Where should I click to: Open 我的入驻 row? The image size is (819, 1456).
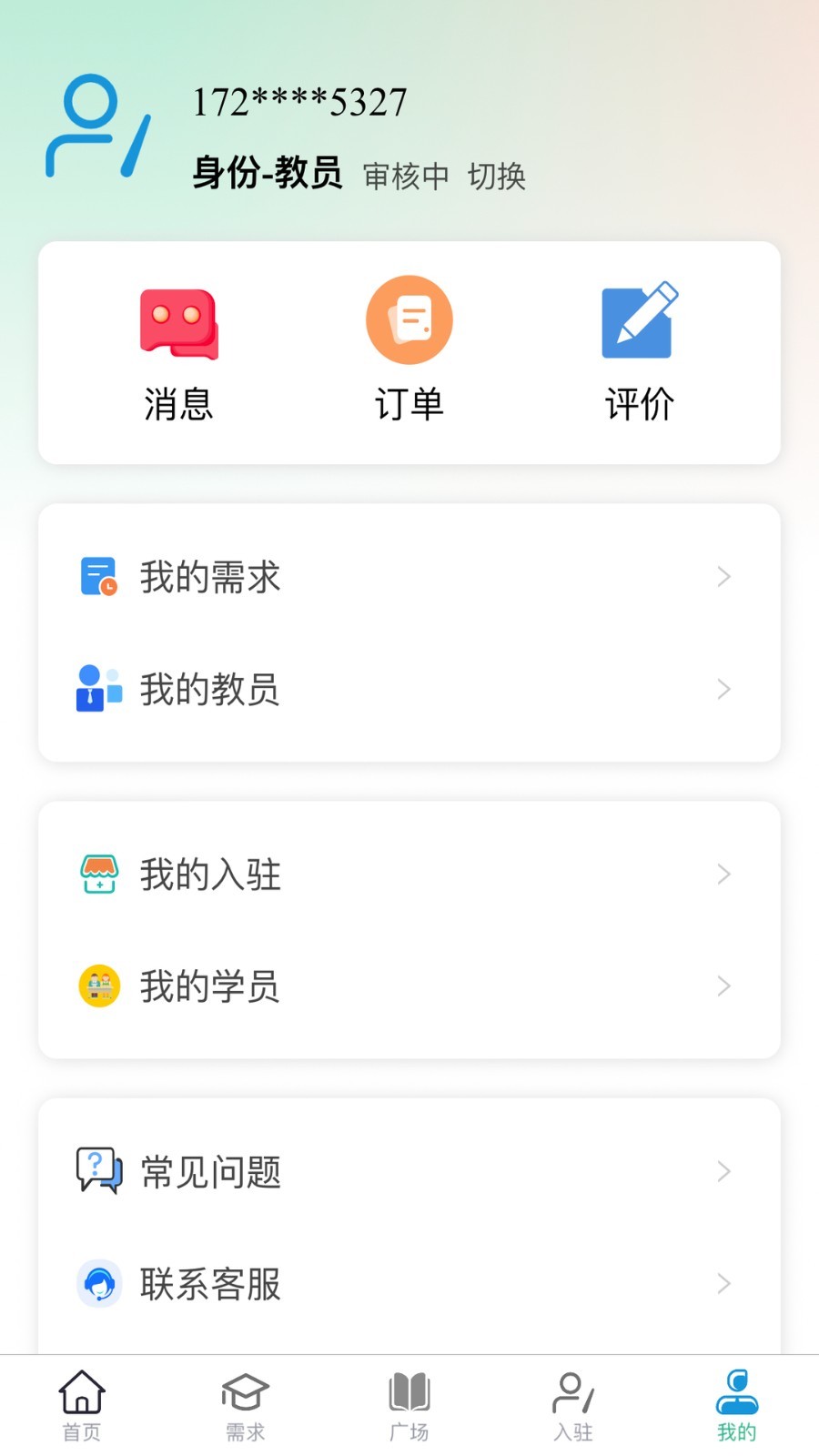tap(409, 875)
